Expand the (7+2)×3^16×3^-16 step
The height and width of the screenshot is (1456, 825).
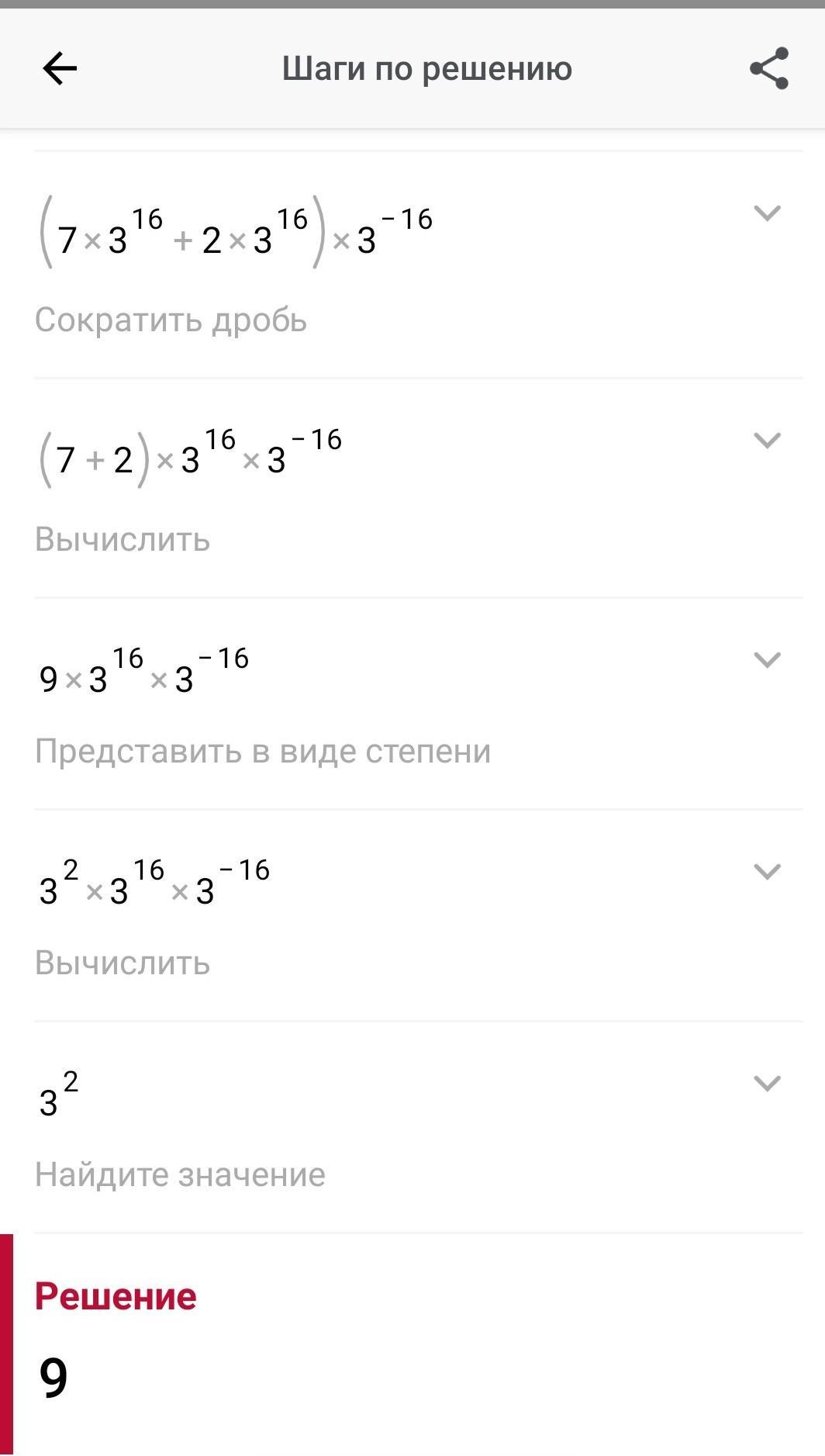[767, 440]
